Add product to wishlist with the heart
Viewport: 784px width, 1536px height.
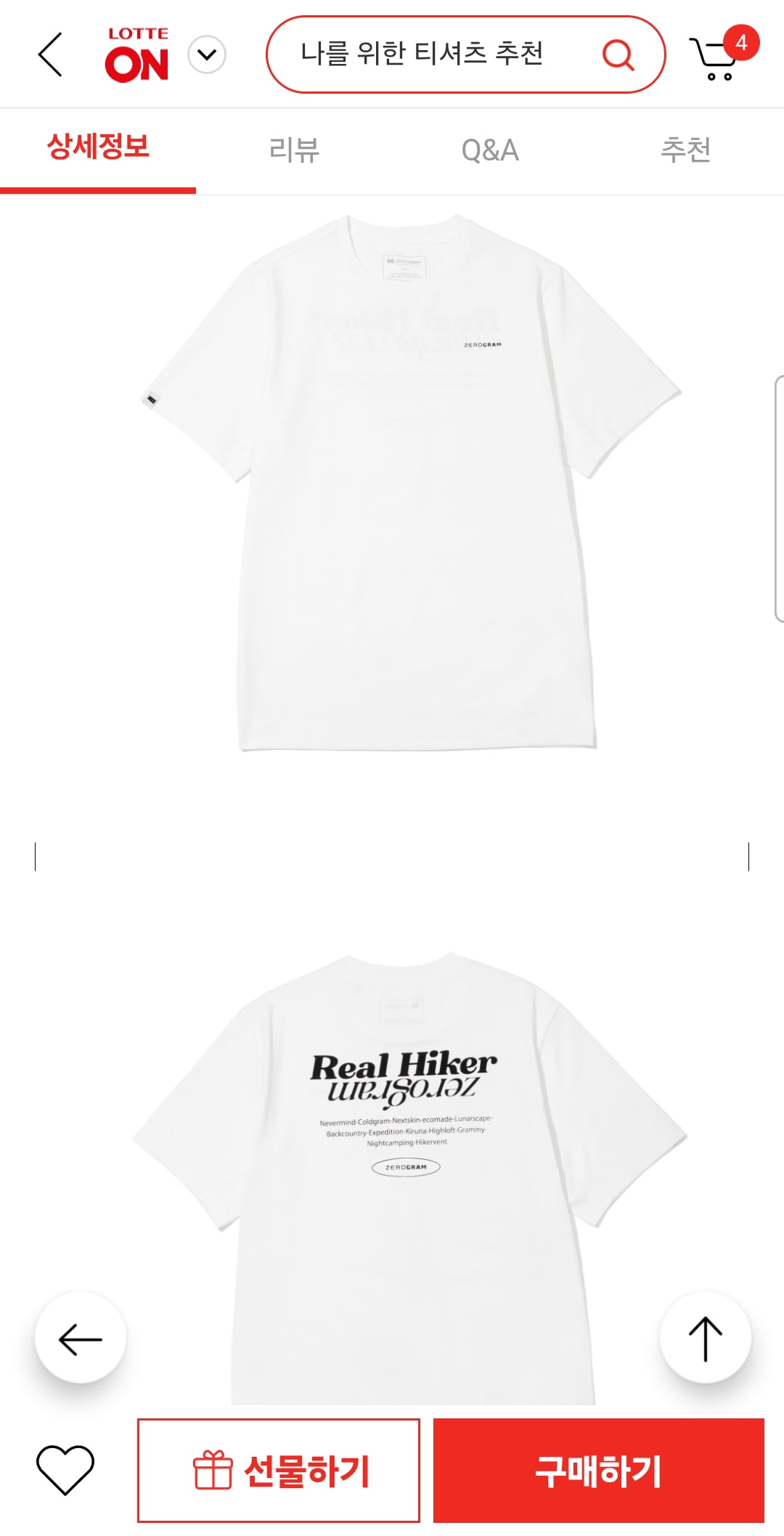[65, 1470]
